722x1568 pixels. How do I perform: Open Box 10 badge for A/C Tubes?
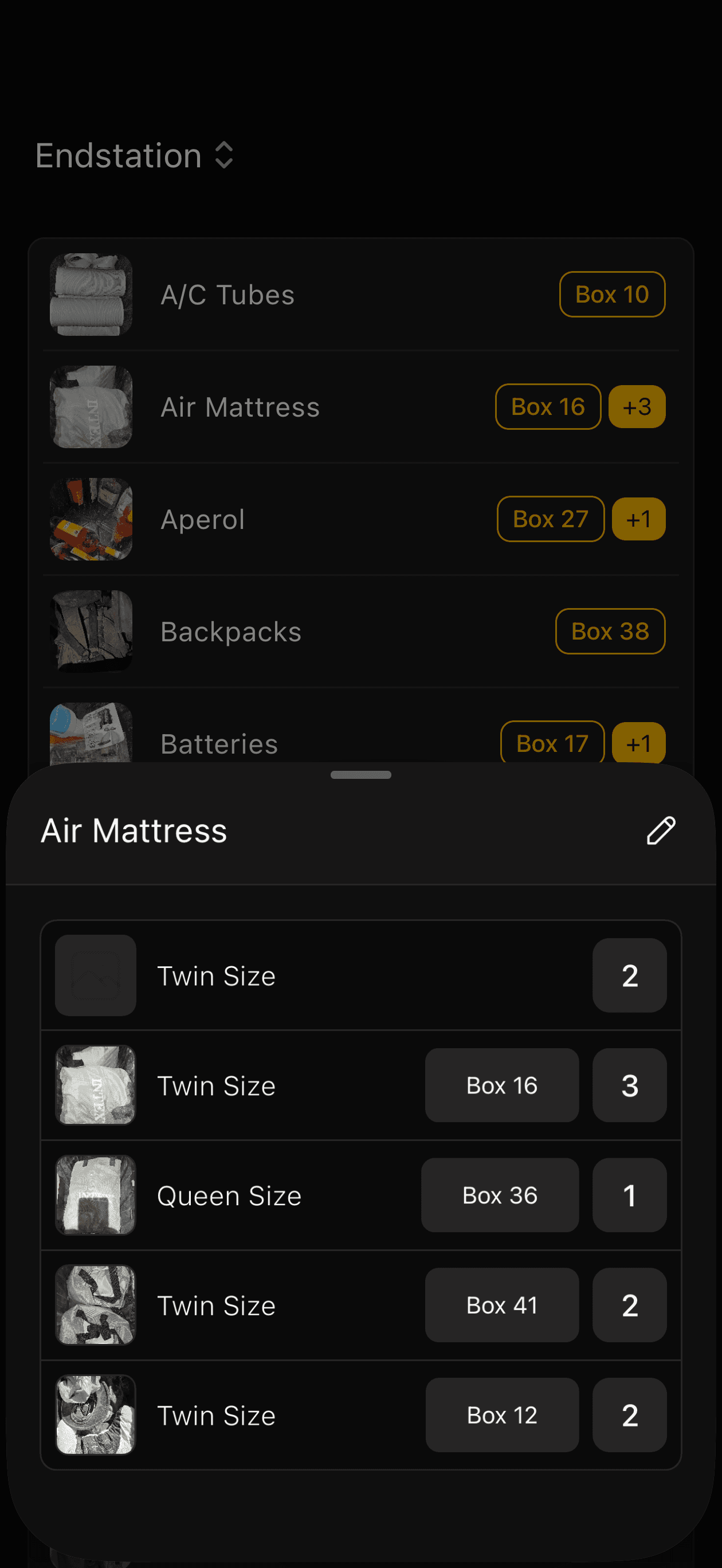[x=612, y=294]
